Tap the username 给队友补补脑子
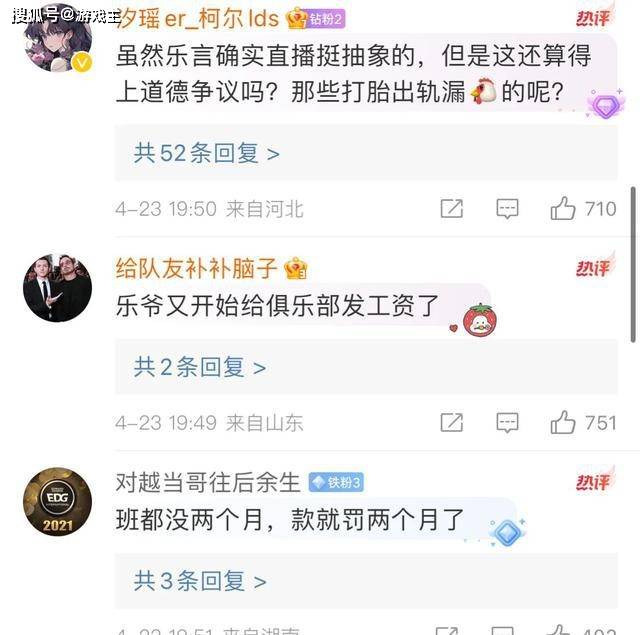Viewport: 640px width, 635px height. coord(197,268)
